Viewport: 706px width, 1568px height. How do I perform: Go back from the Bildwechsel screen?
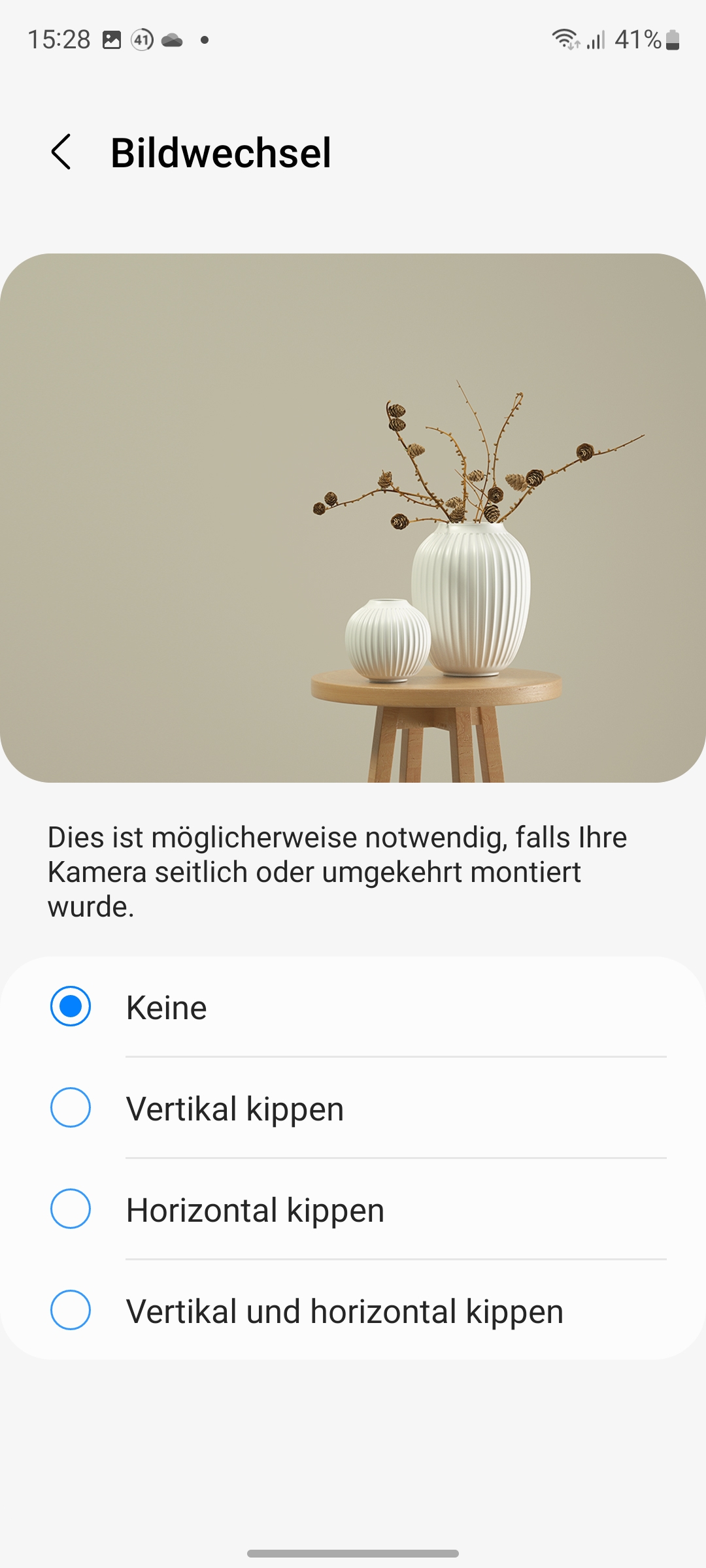pos(61,152)
